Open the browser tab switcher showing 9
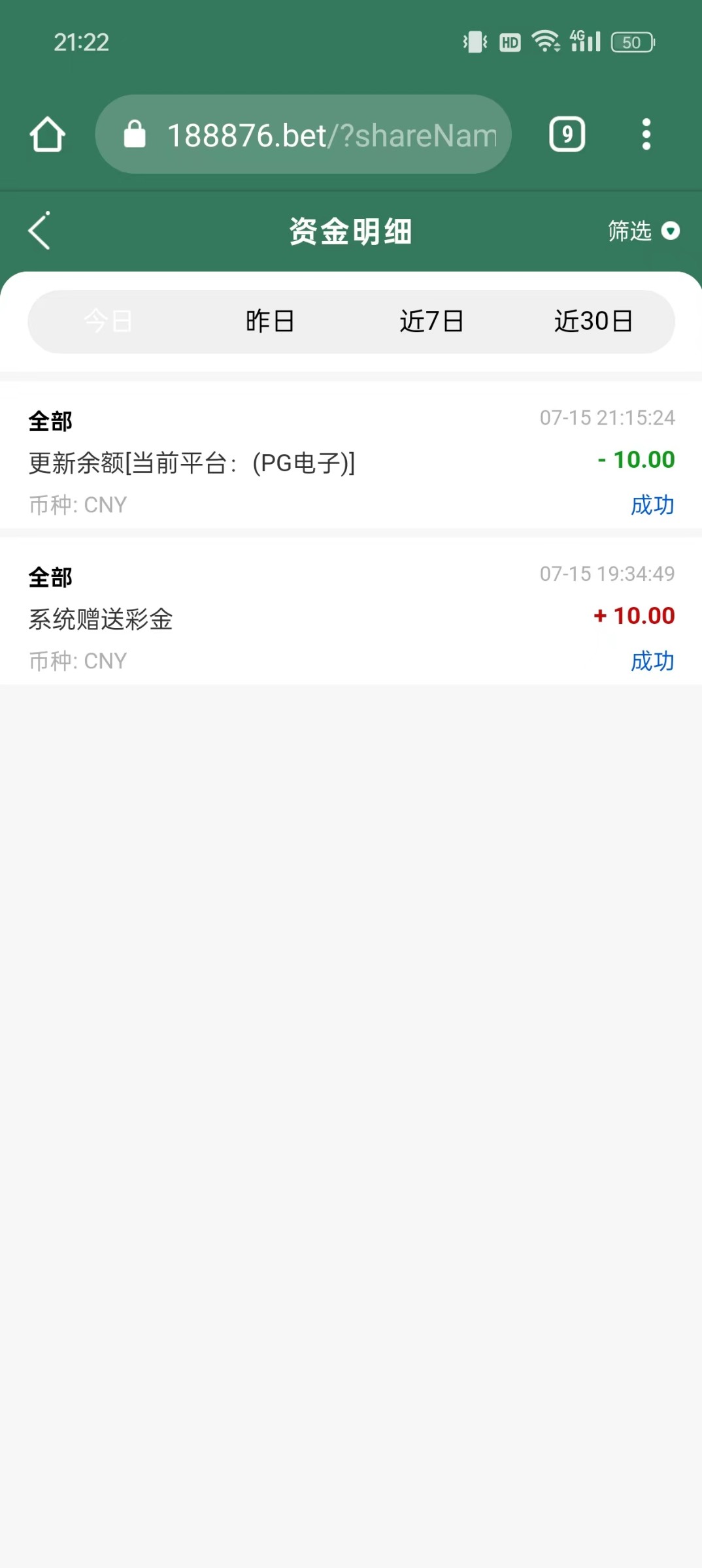Image resolution: width=702 pixels, height=1568 pixels. pyautogui.click(x=567, y=135)
